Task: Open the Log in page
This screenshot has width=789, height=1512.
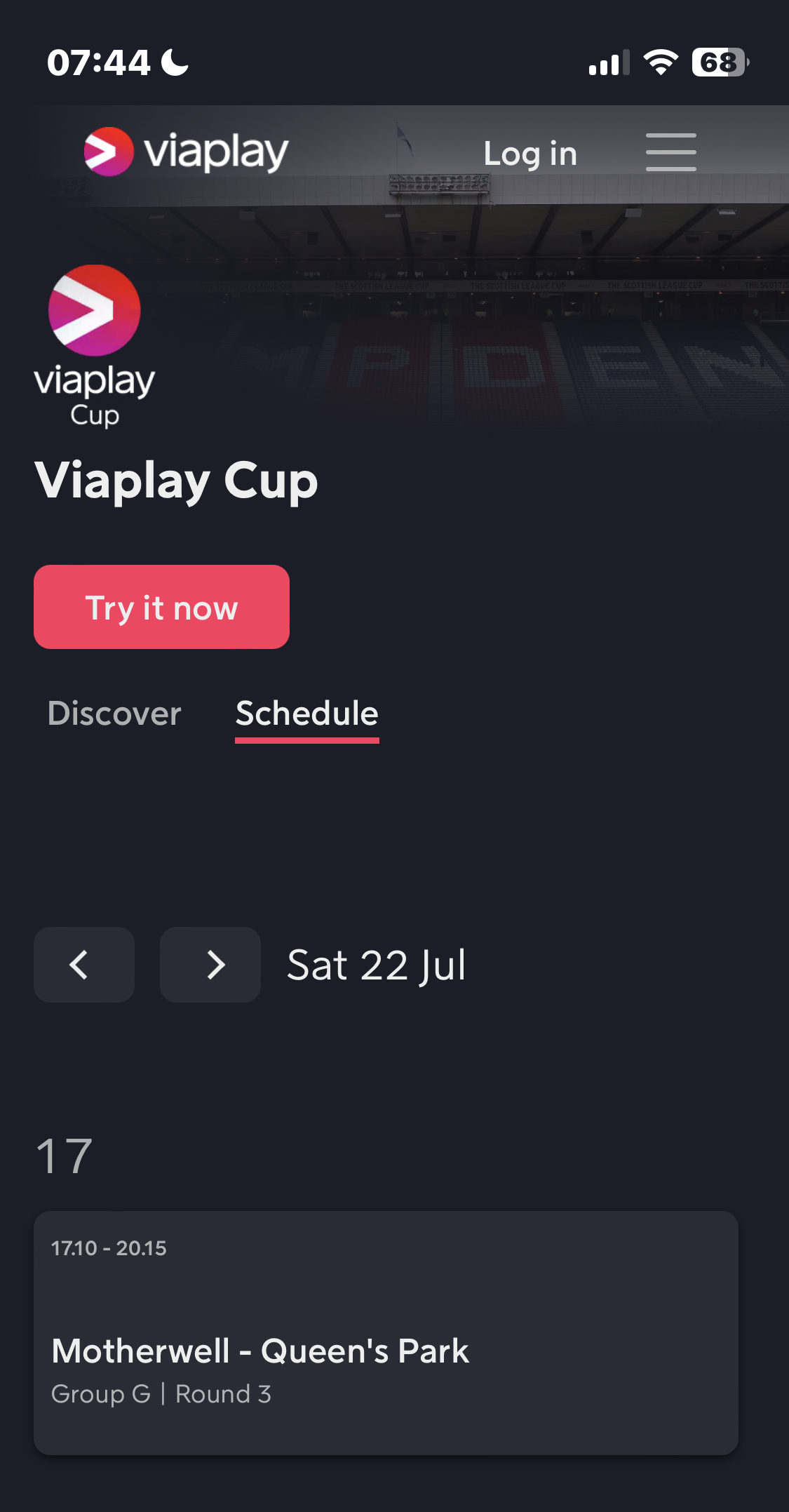Action: (530, 154)
